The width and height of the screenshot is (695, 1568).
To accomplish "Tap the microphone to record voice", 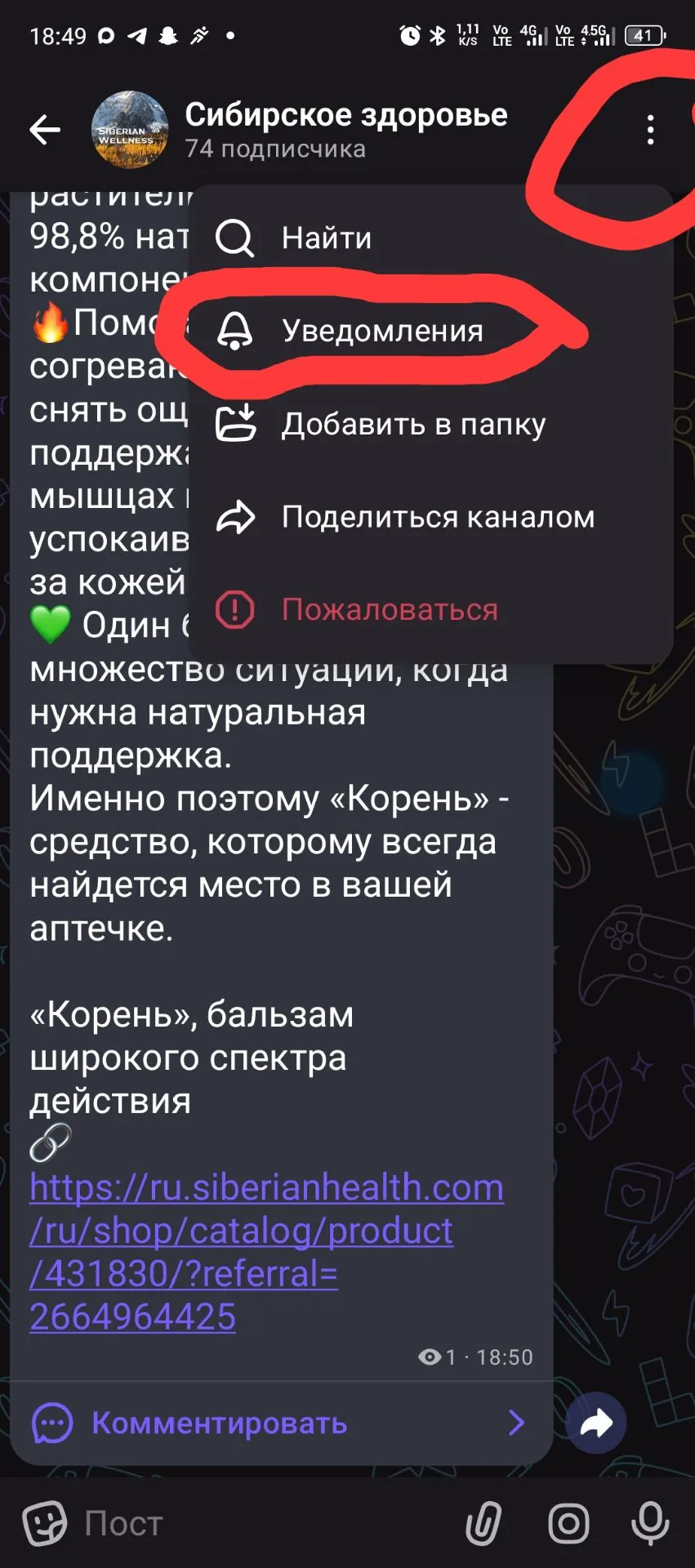I will 651,1524.
